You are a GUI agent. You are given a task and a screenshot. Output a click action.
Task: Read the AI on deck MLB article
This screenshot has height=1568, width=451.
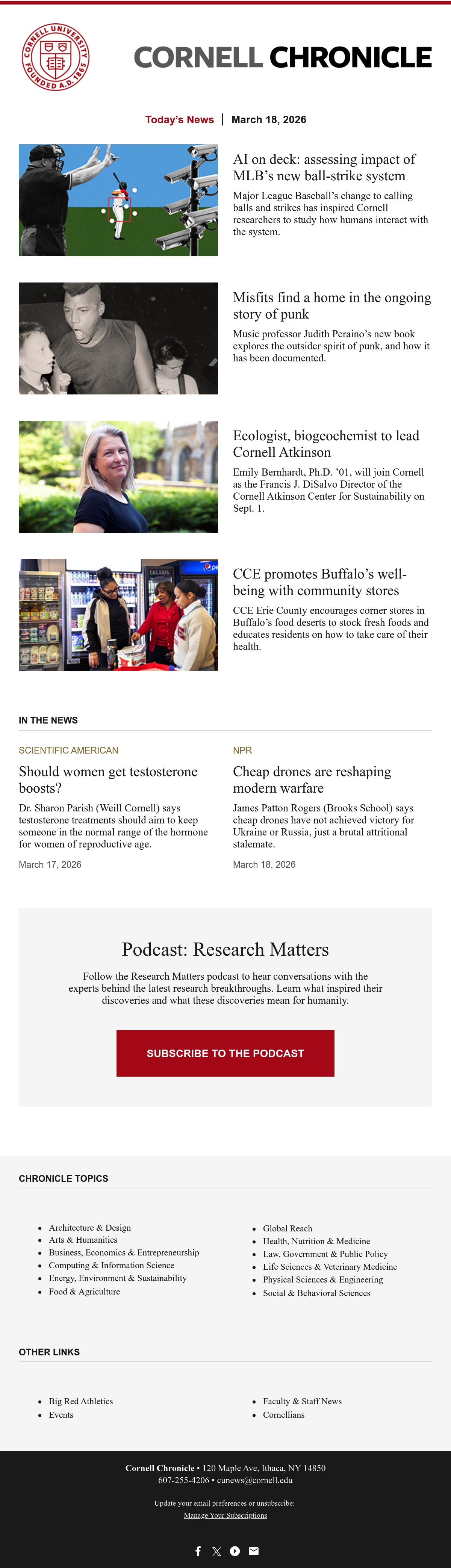324,168
